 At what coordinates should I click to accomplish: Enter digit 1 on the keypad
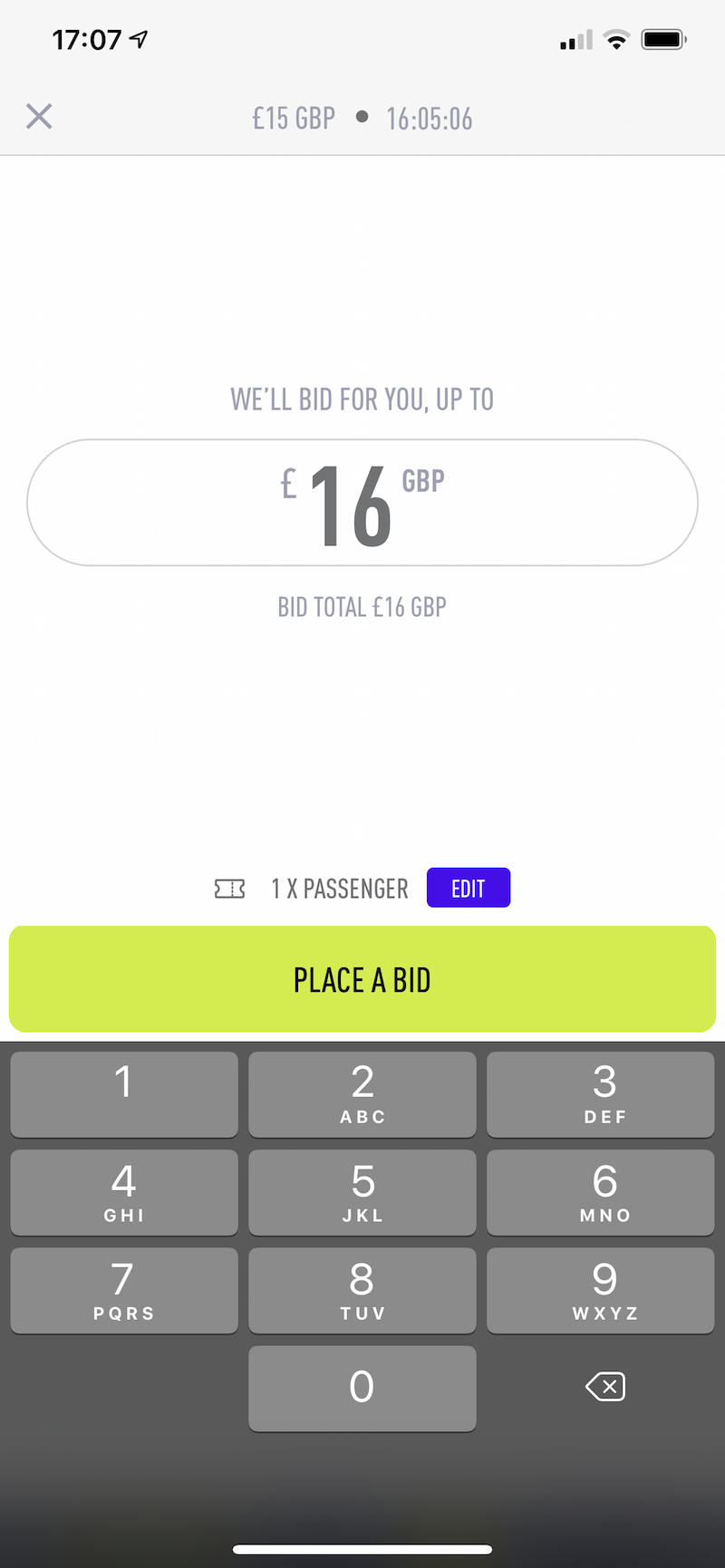pos(124,1093)
